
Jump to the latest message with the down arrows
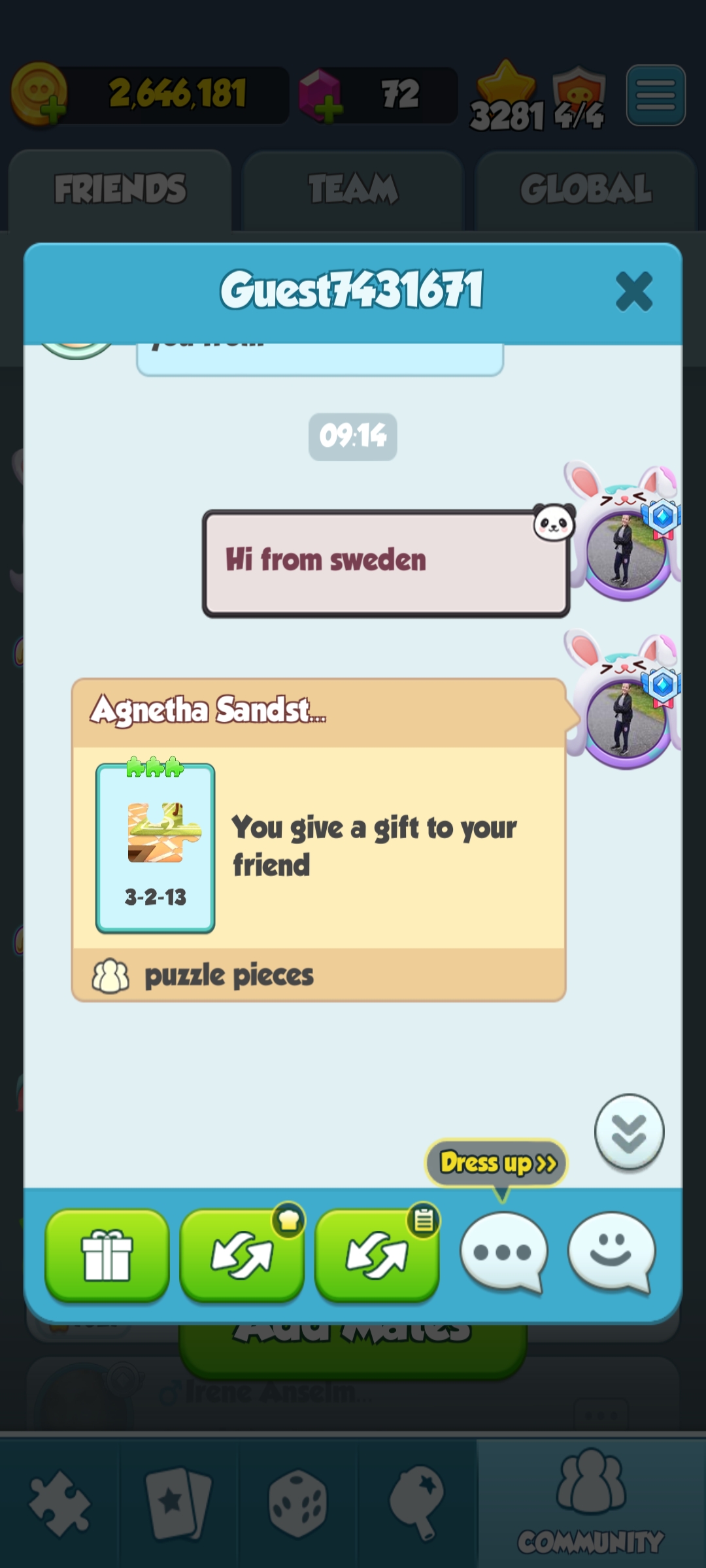629,1132
